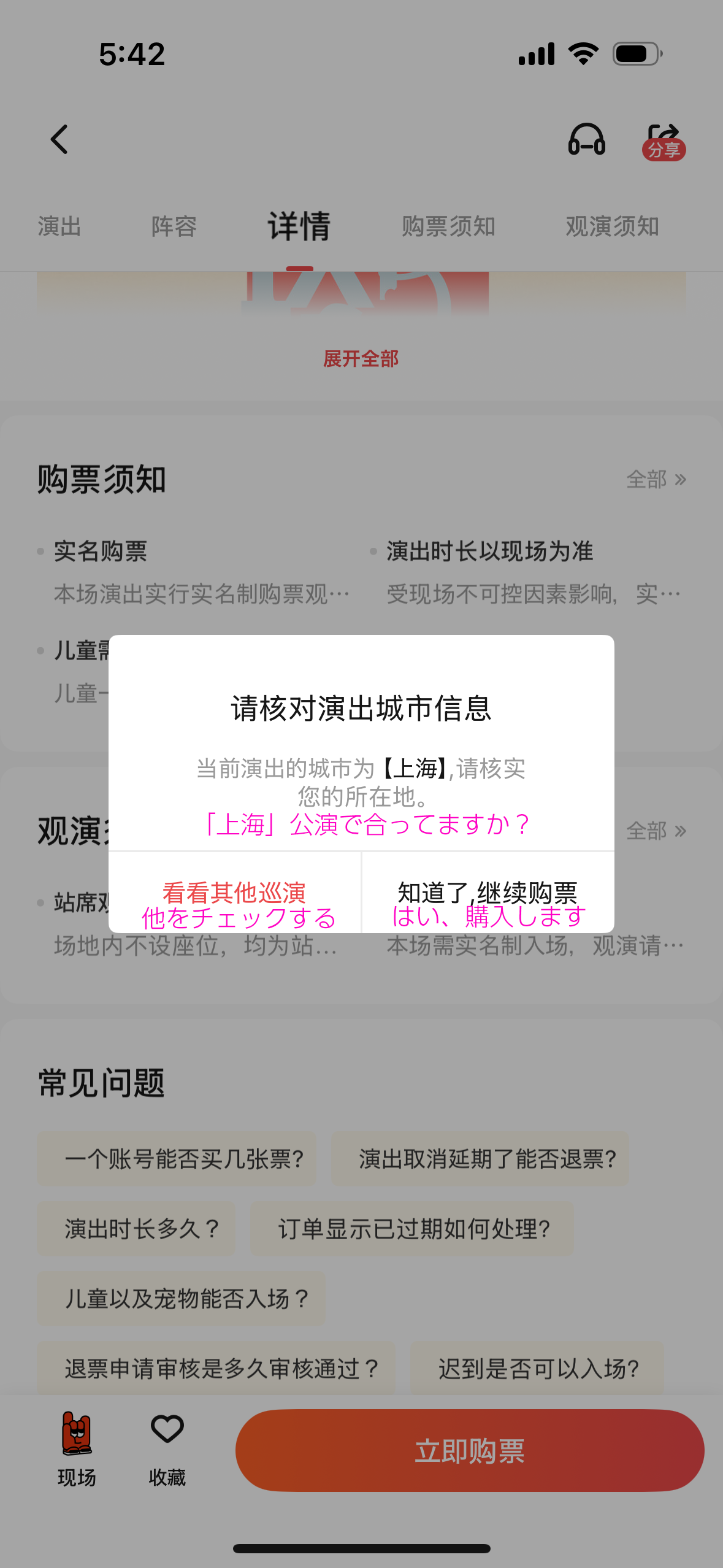Screen dimensions: 723x1568
Task: Share this show via 分享 icon
Action: tap(664, 141)
